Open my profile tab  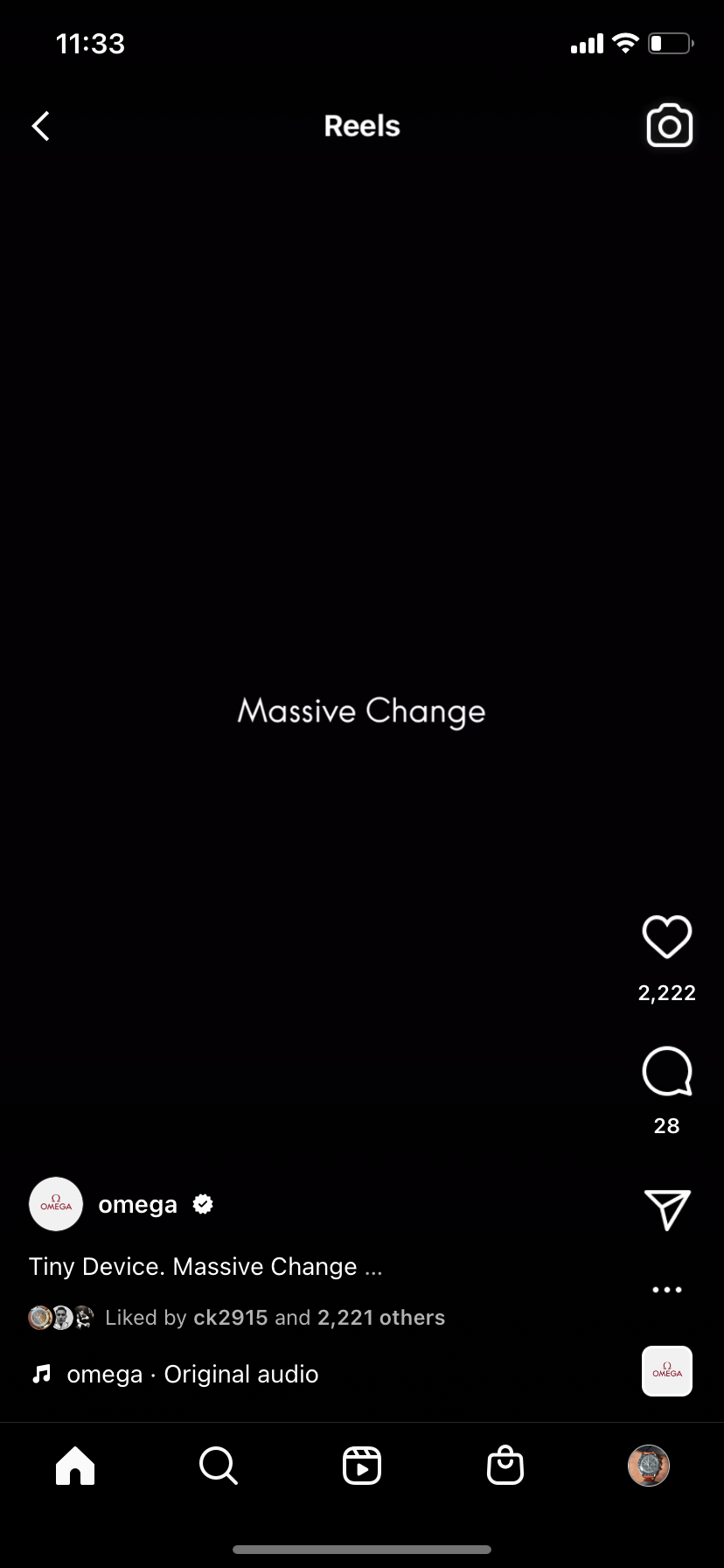coord(649,1466)
